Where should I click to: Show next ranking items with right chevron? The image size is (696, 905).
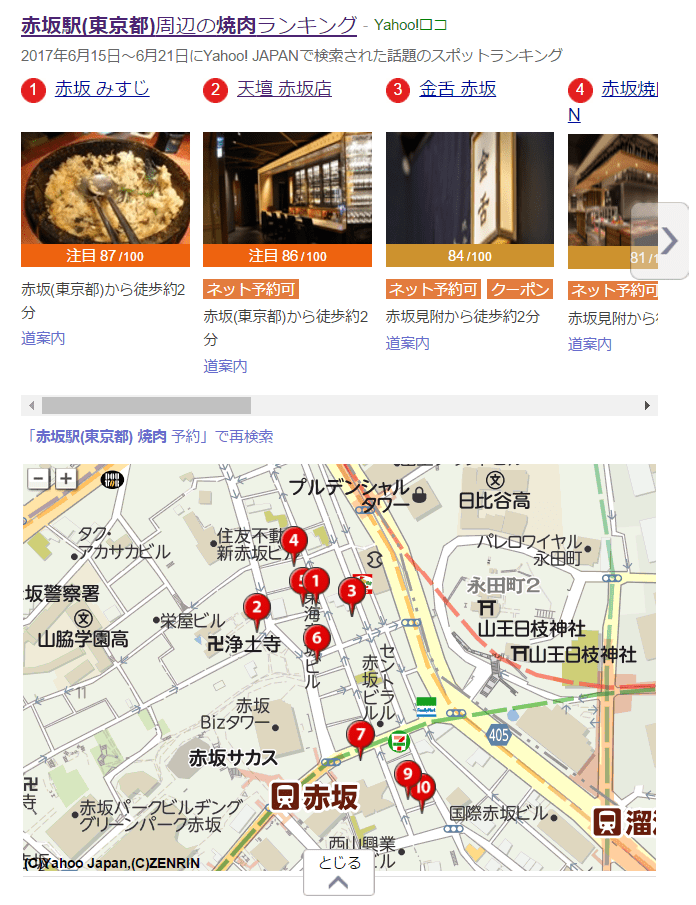click(669, 241)
